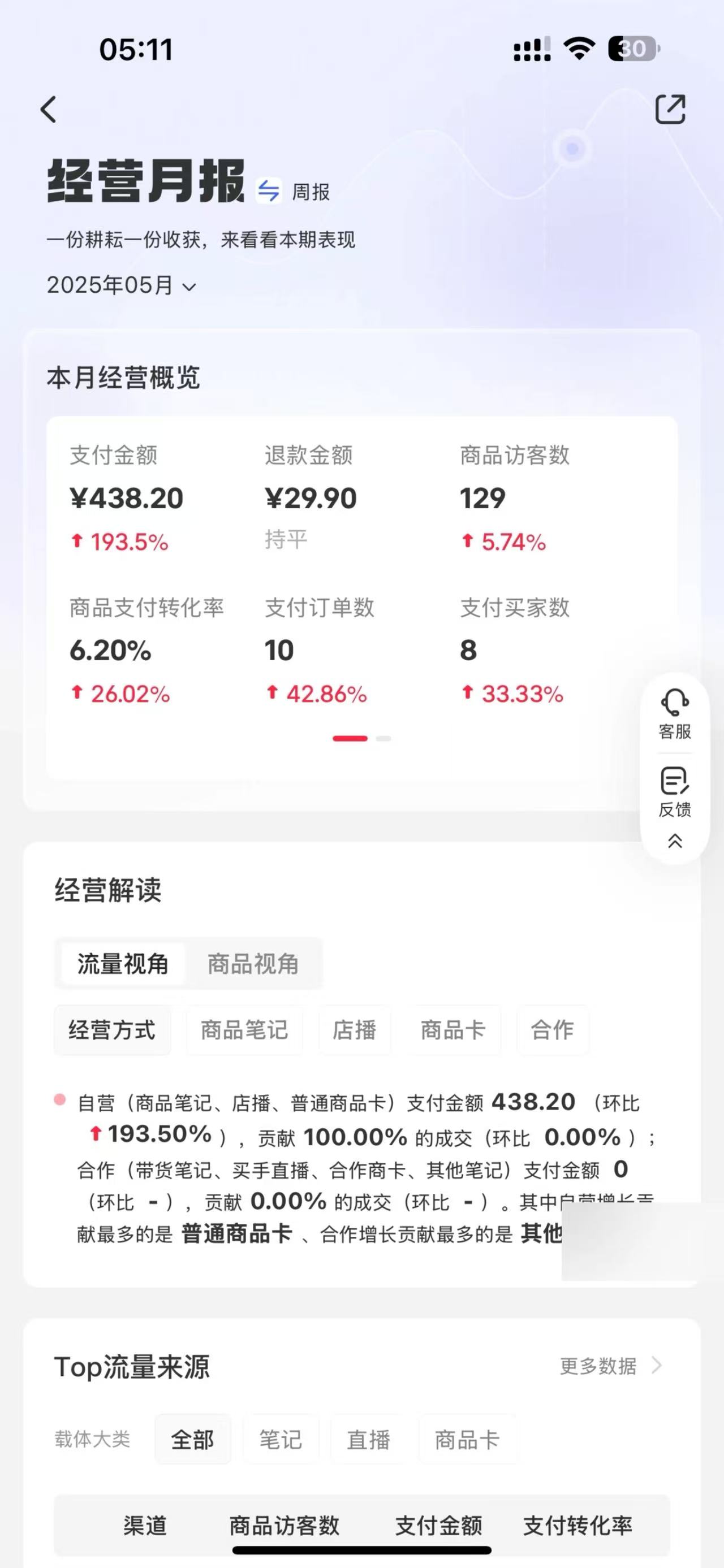724x1568 pixels.
Task: Filter traffic sources by 笔记
Action: [x=281, y=1440]
